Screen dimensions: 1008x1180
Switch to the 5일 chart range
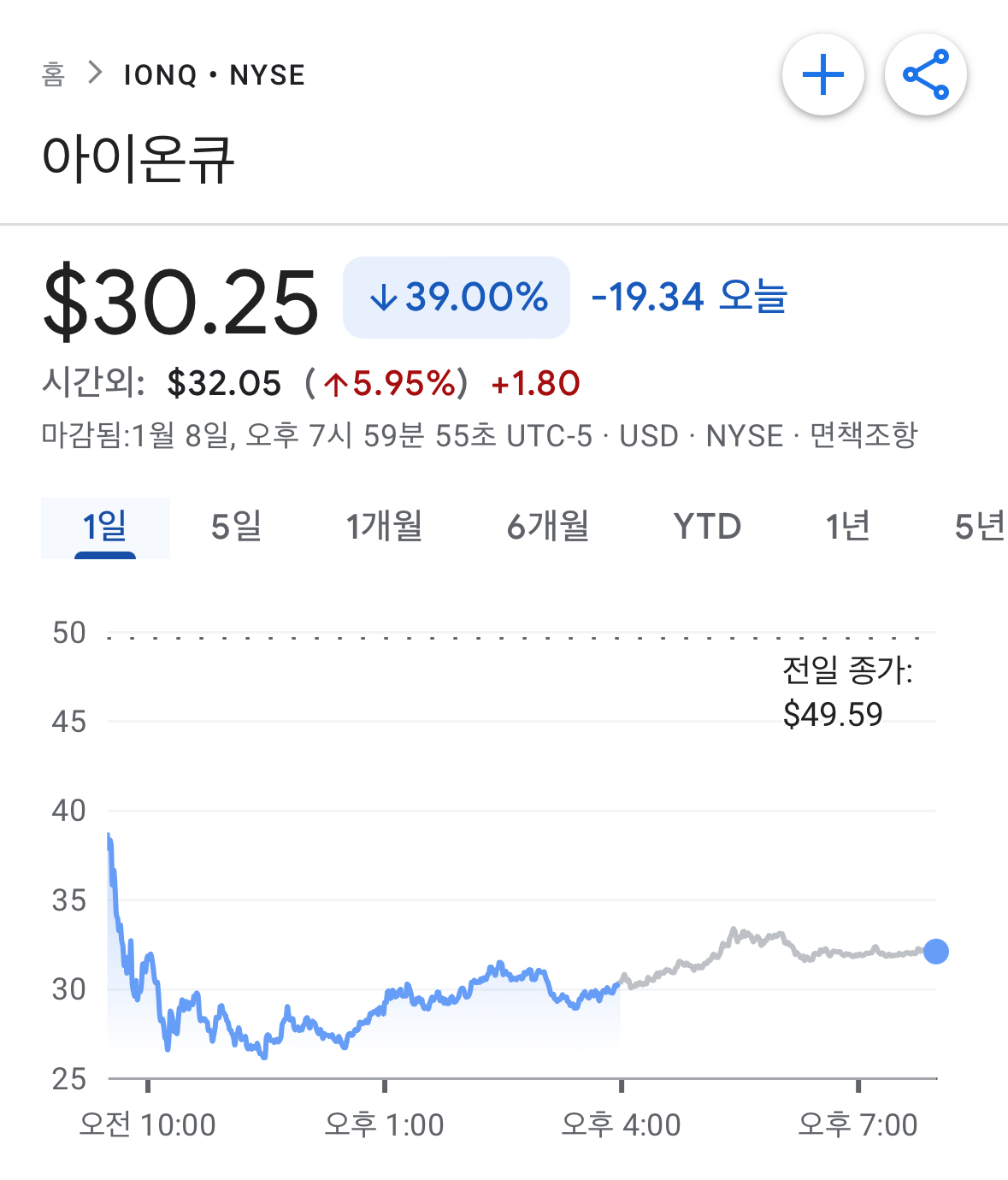pyautogui.click(x=236, y=528)
